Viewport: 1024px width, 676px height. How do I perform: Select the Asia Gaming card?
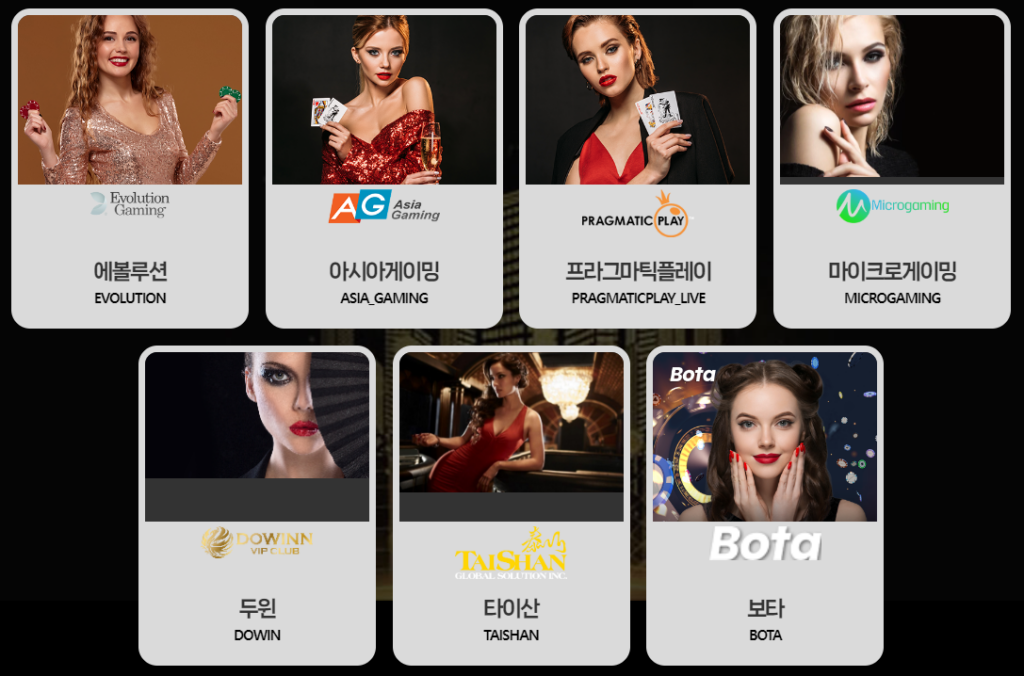click(x=384, y=170)
